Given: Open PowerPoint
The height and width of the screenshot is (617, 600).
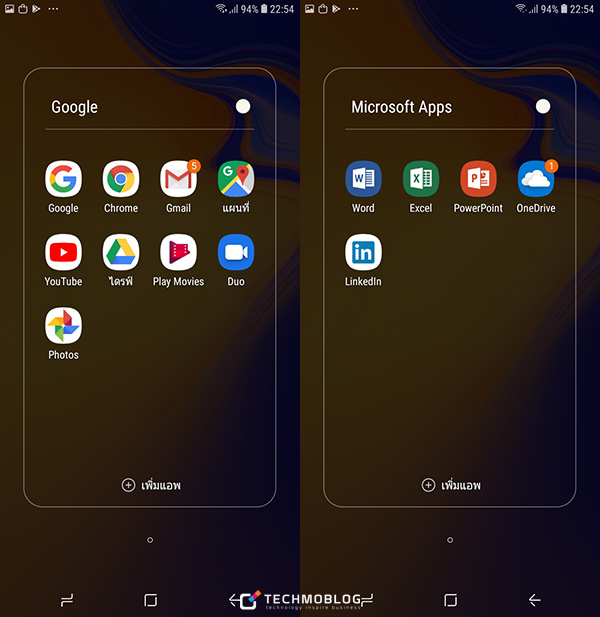Looking at the screenshot, I should pyautogui.click(x=478, y=180).
